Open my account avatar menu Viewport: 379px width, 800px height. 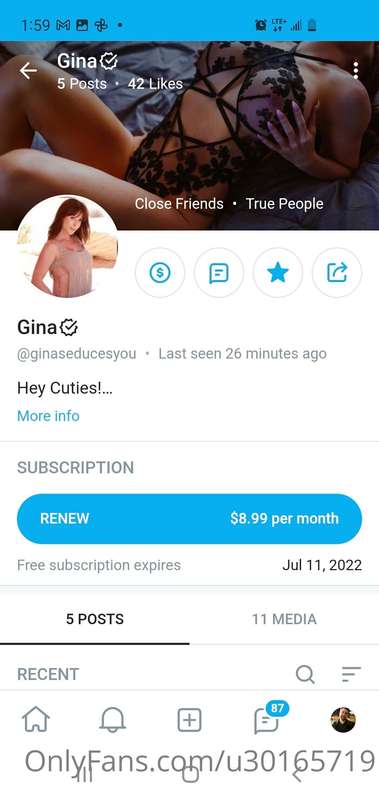[343, 720]
